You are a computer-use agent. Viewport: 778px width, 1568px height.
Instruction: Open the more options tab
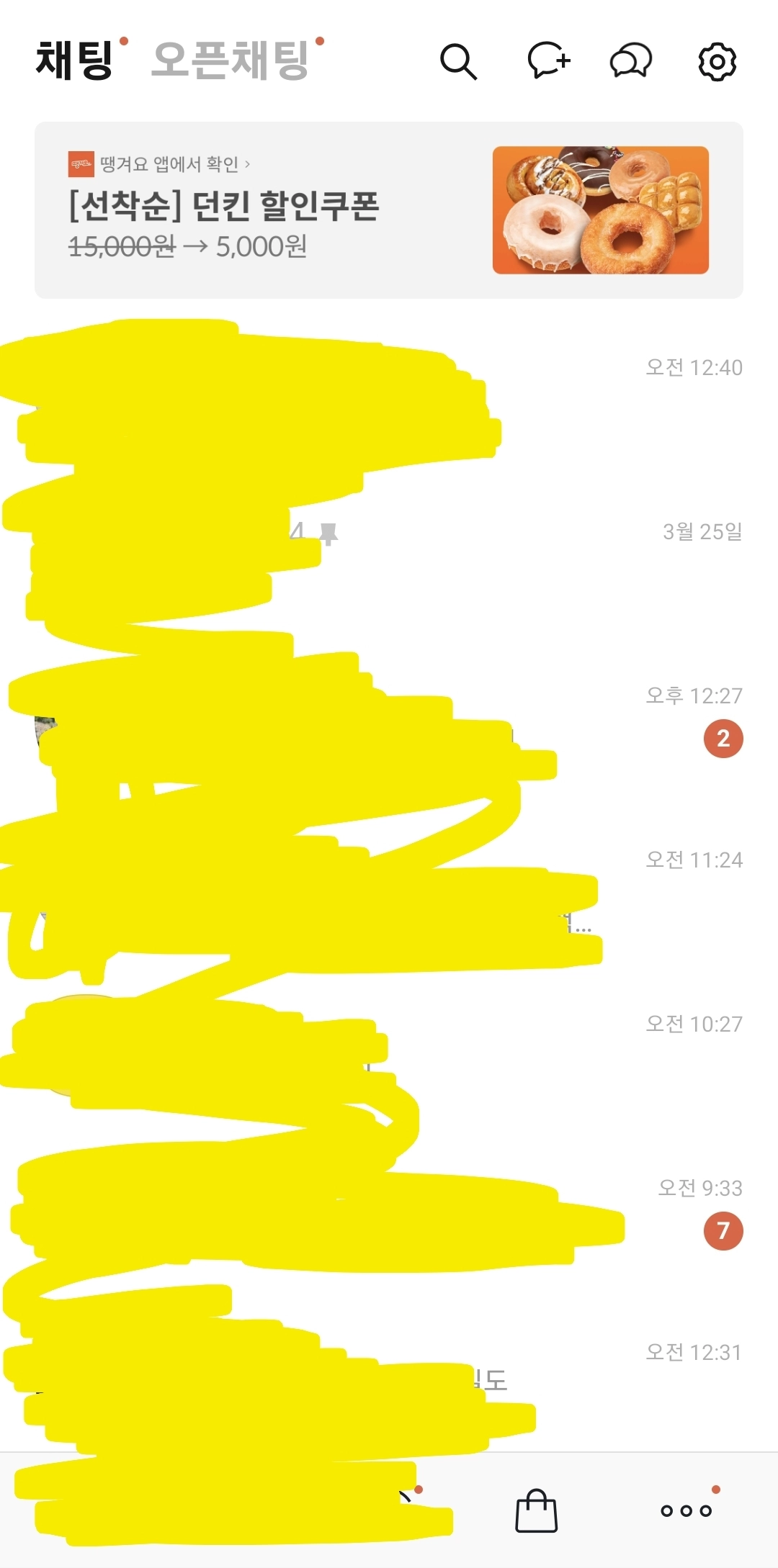[x=687, y=1510]
